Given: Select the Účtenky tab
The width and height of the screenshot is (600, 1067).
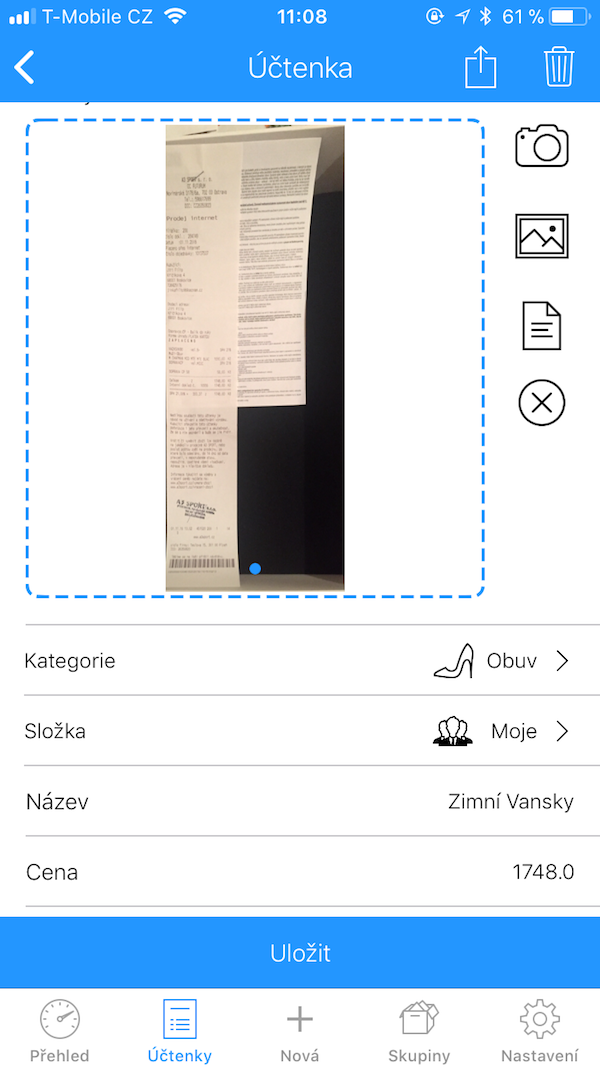Looking at the screenshot, I should tap(179, 1030).
